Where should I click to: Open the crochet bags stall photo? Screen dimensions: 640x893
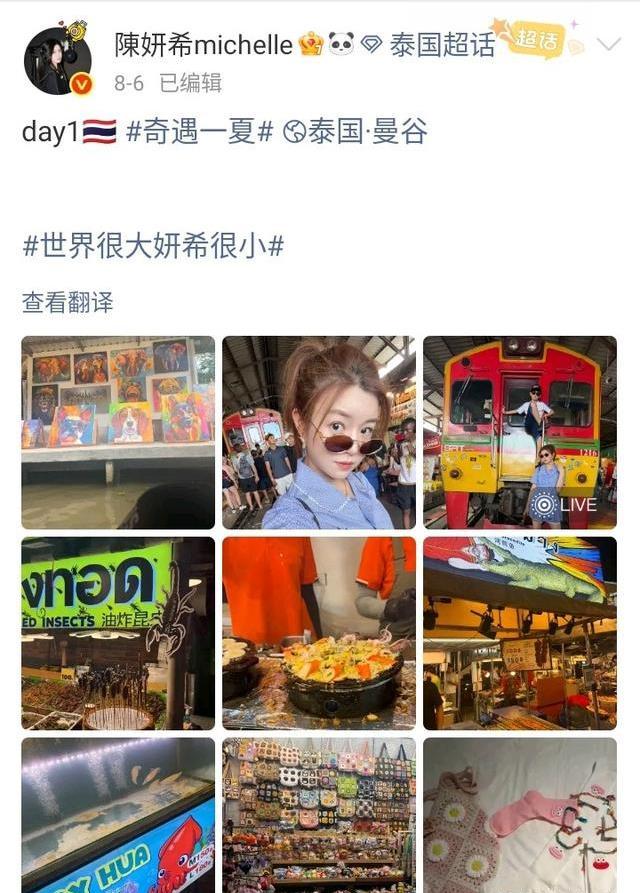coord(319,815)
